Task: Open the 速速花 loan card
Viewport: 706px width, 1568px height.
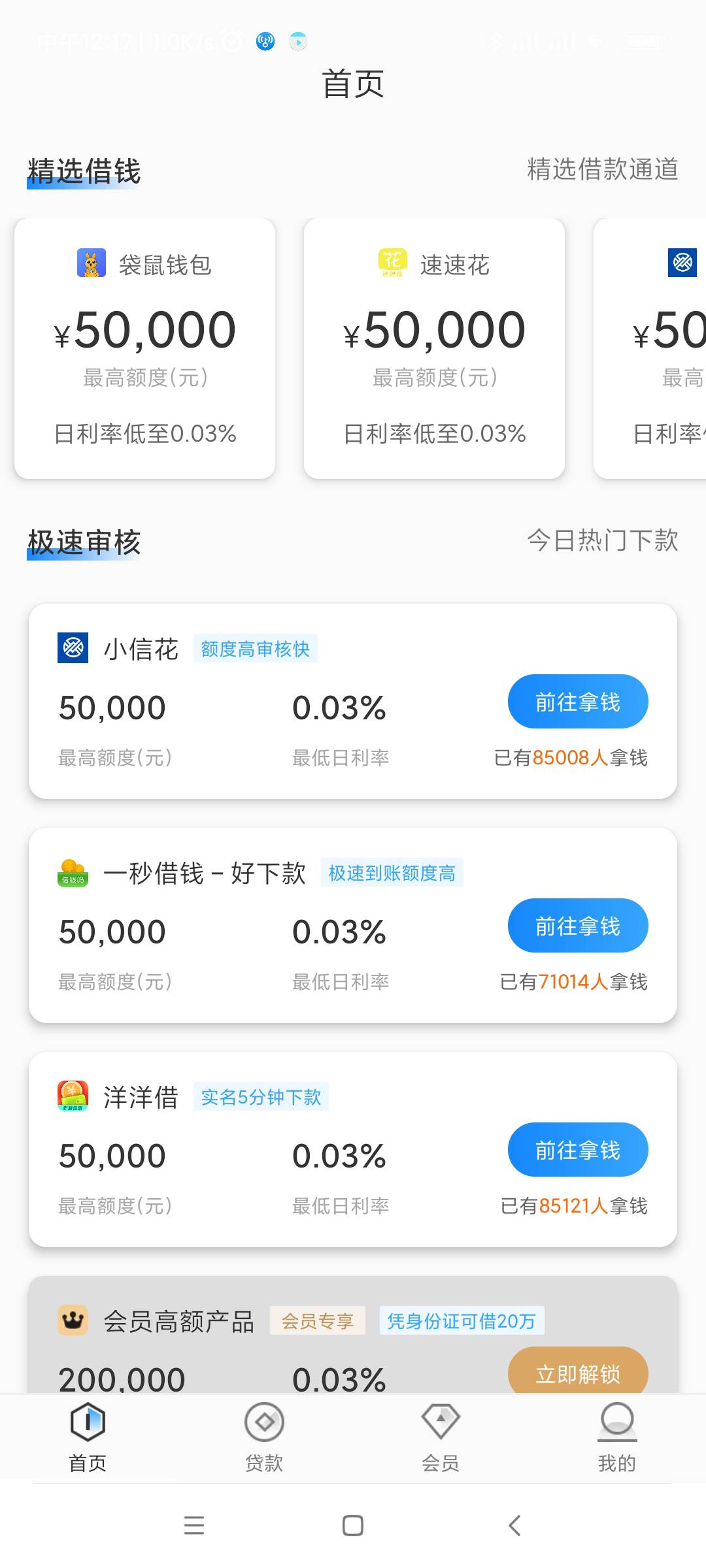Action: (434, 349)
